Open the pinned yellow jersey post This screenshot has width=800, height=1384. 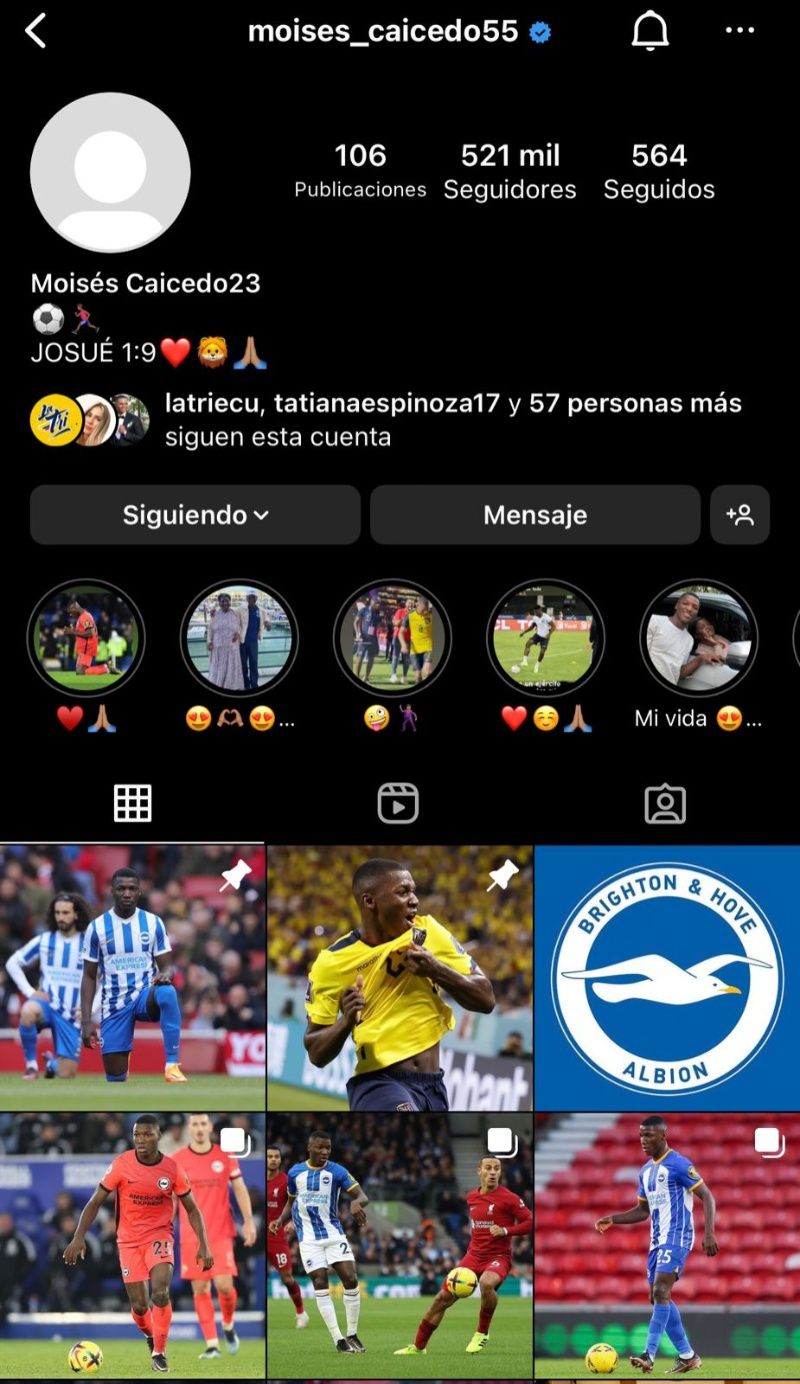pos(399,978)
